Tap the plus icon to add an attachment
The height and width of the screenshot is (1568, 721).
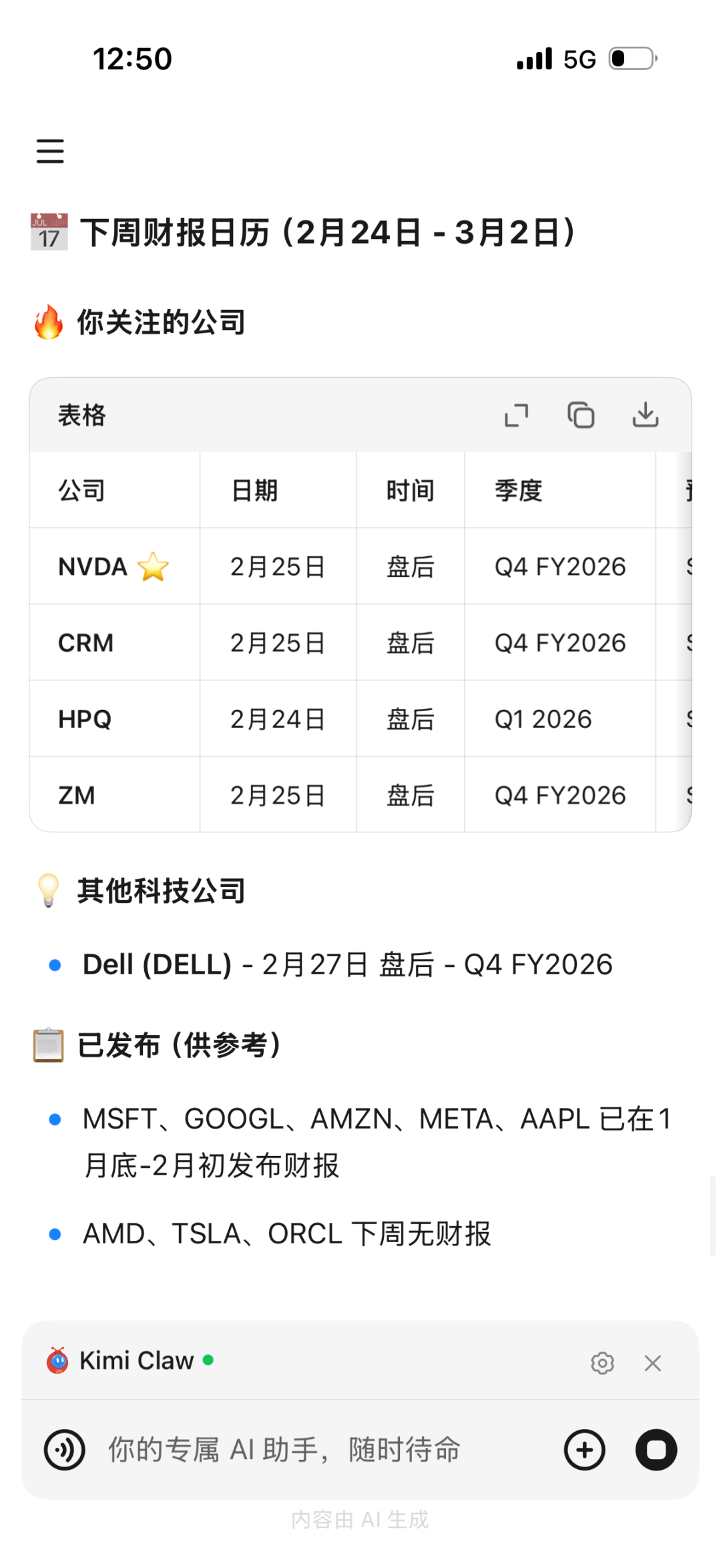coord(584,1450)
